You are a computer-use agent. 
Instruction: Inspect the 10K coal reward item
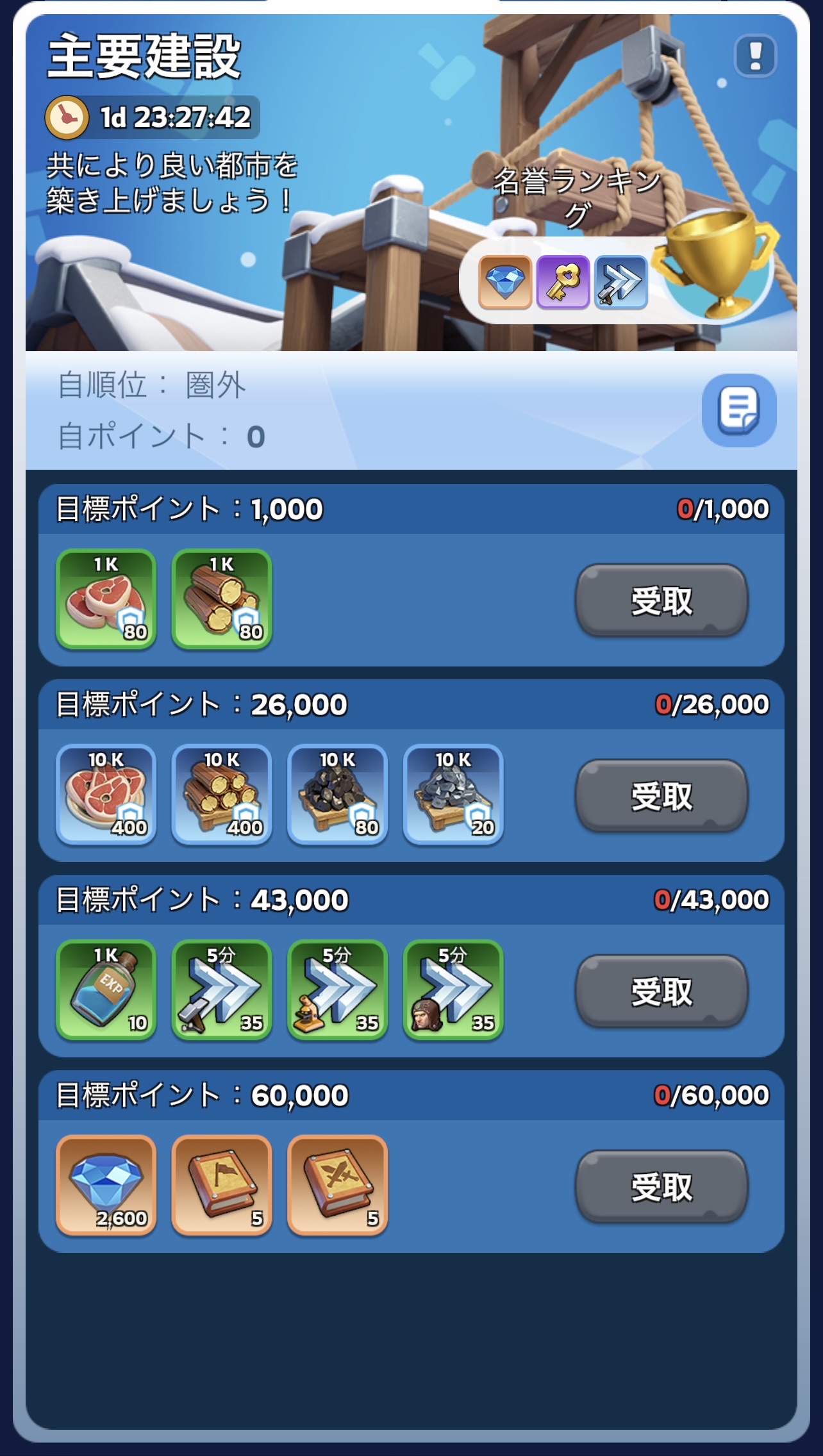338,795
